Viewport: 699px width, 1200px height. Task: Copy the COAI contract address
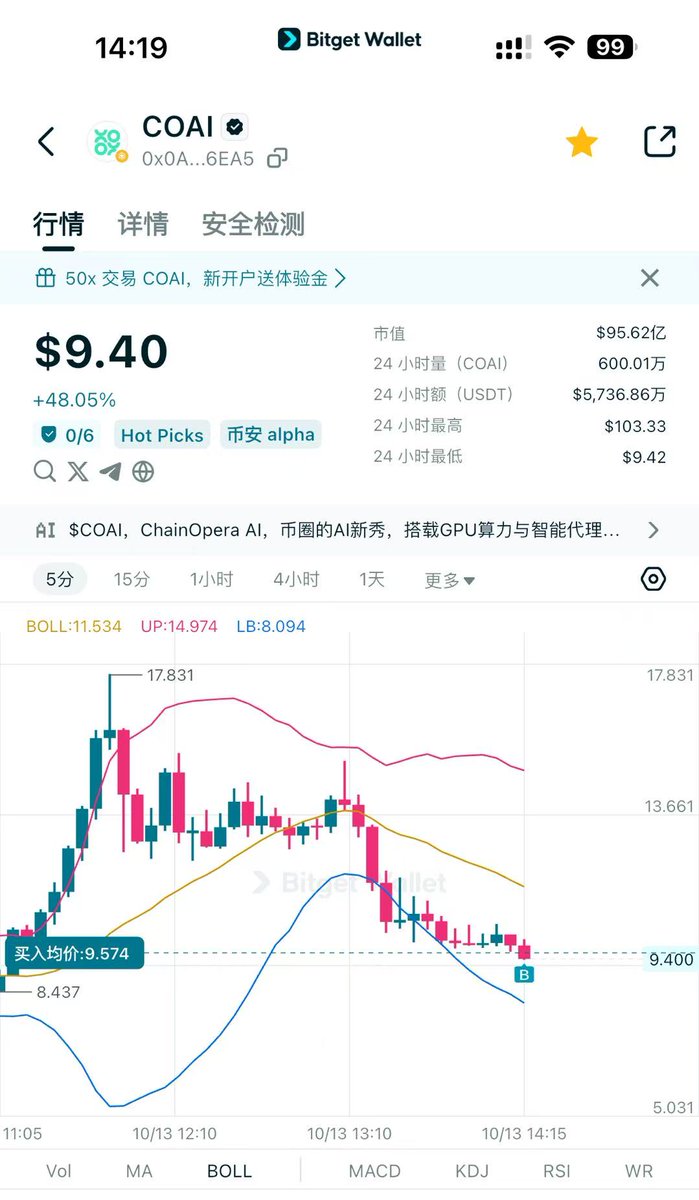coord(277,158)
